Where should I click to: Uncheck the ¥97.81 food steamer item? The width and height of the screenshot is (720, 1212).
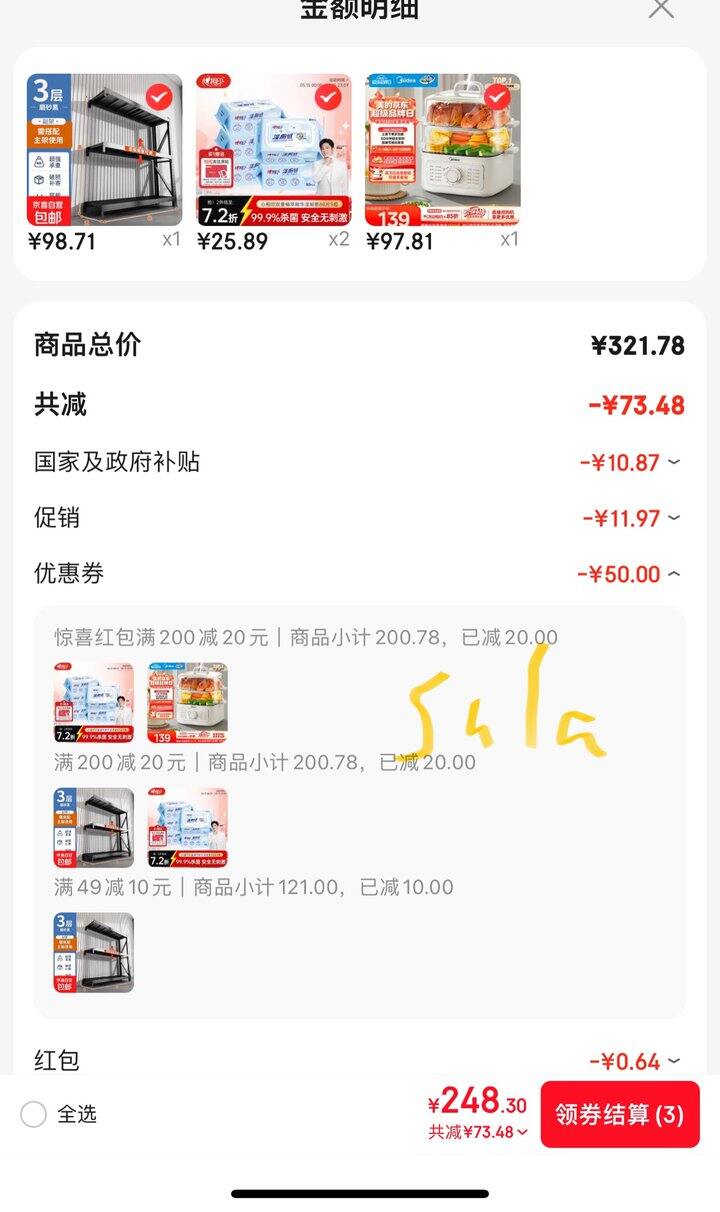[497, 97]
